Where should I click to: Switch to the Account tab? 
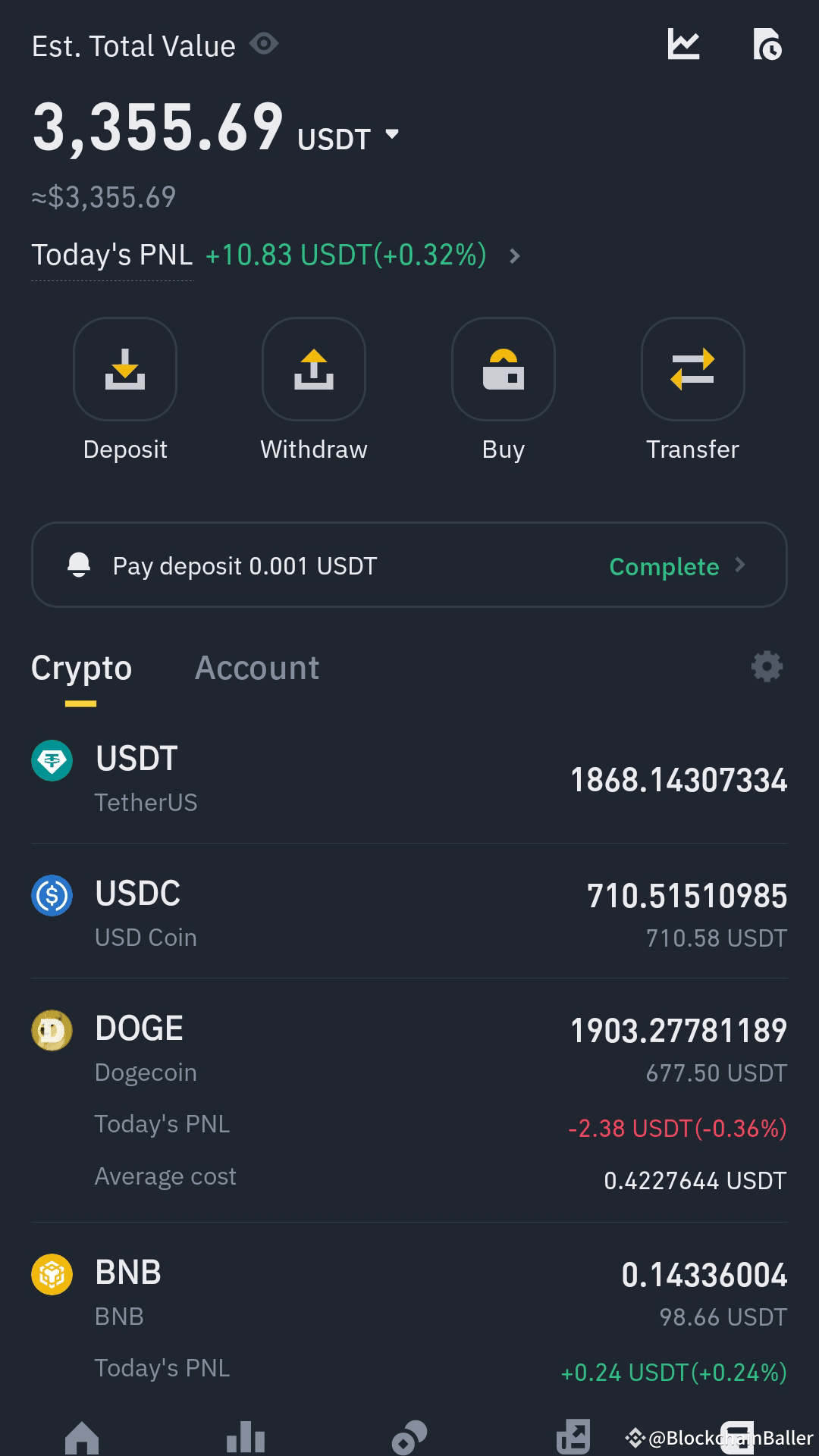pyautogui.click(x=257, y=668)
